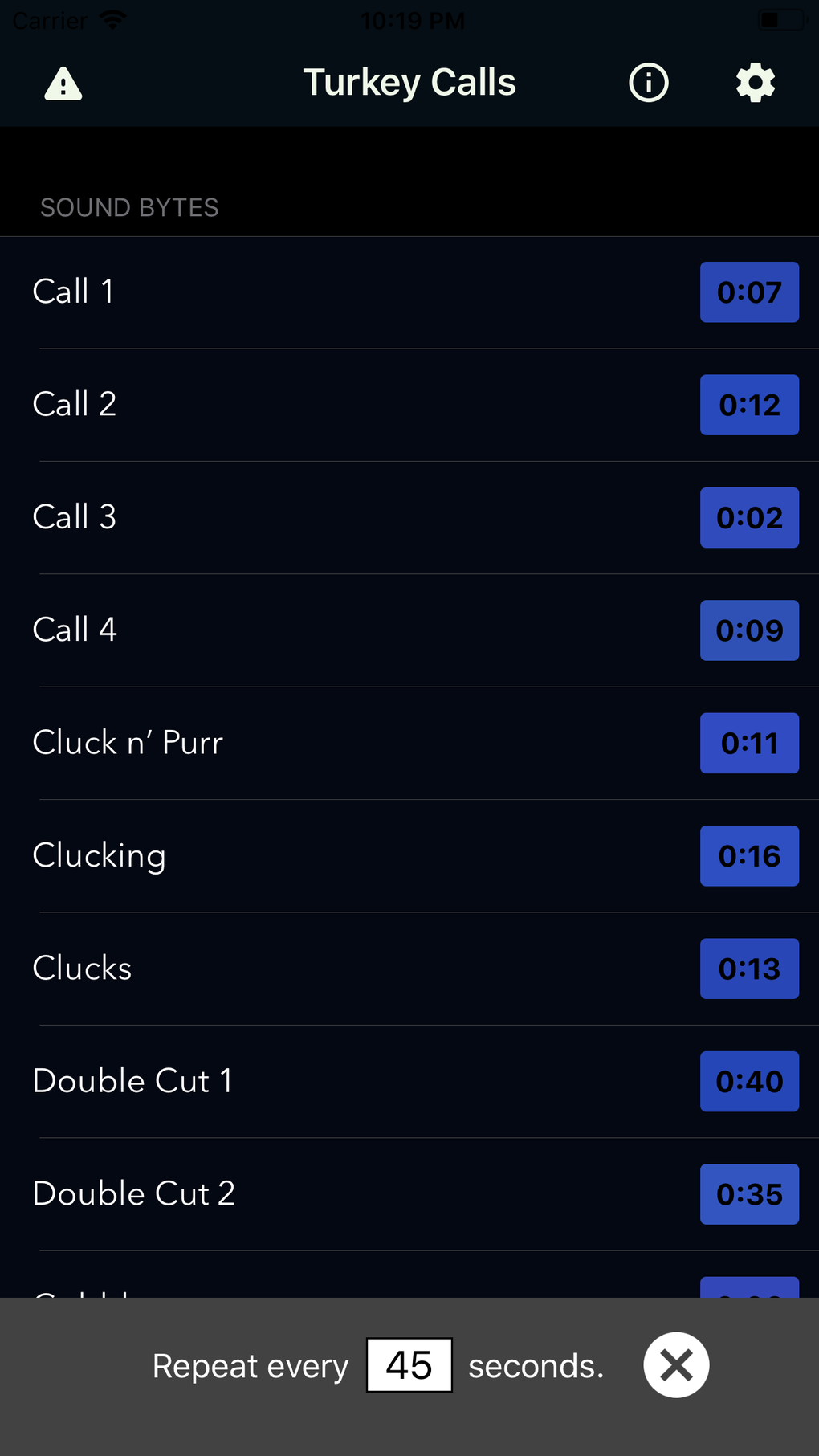Open the info screen
This screenshot has height=1456, width=819.
[x=647, y=82]
